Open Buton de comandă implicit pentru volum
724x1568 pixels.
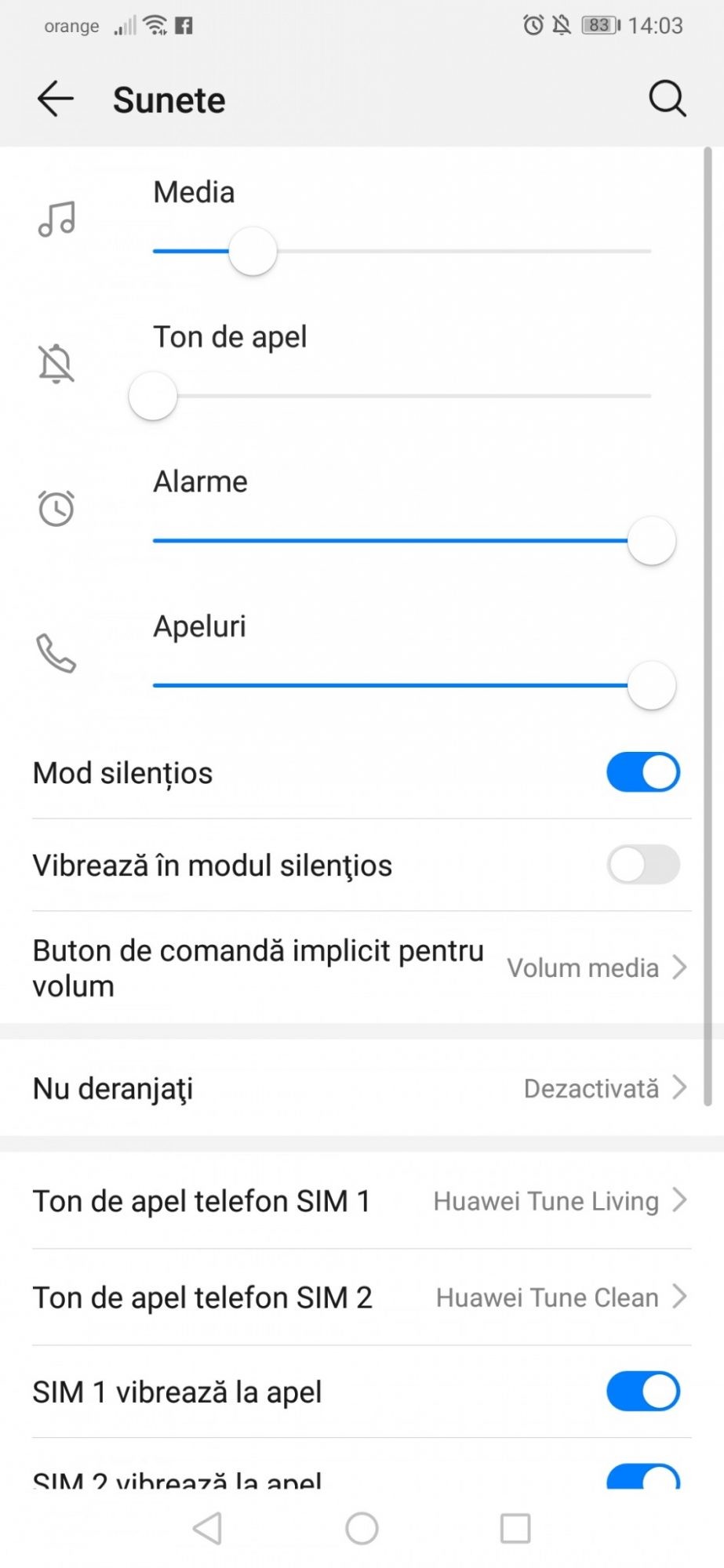361,968
